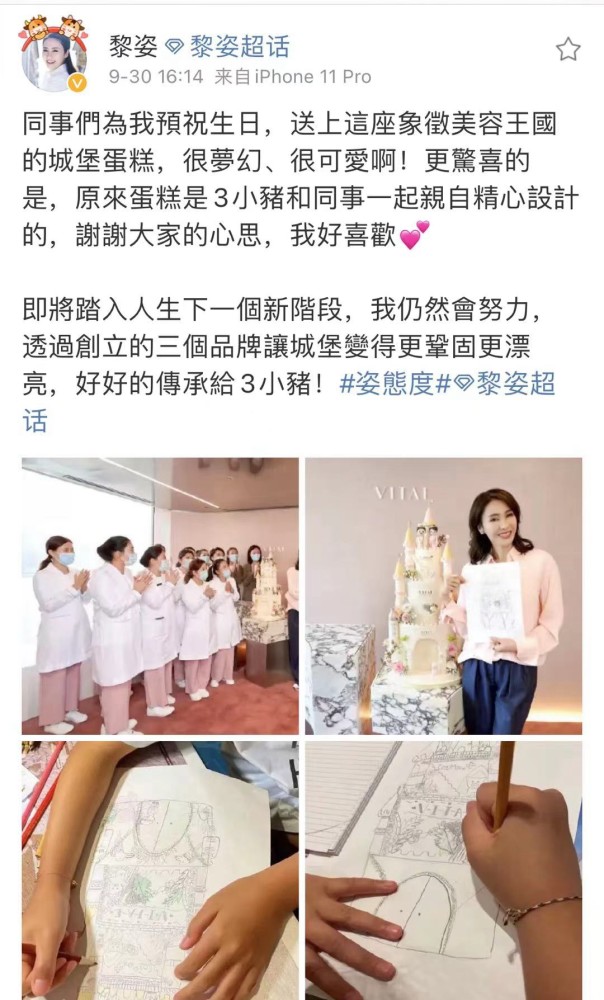This screenshot has width=604, height=1000.
Task: Open 黎姿's profile avatar
Action: point(55,58)
